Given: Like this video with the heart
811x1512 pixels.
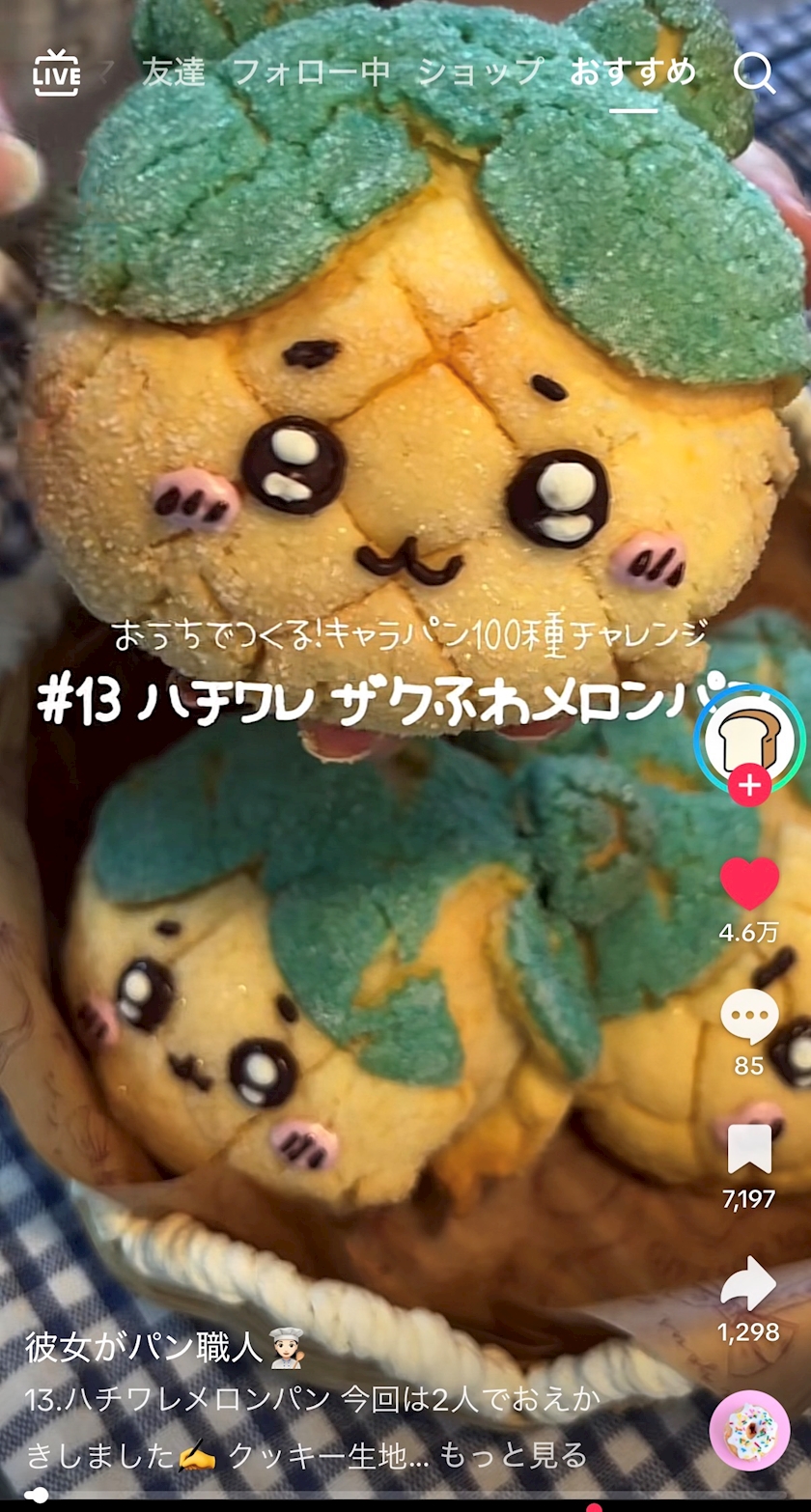Looking at the screenshot, I should point(749,883).
